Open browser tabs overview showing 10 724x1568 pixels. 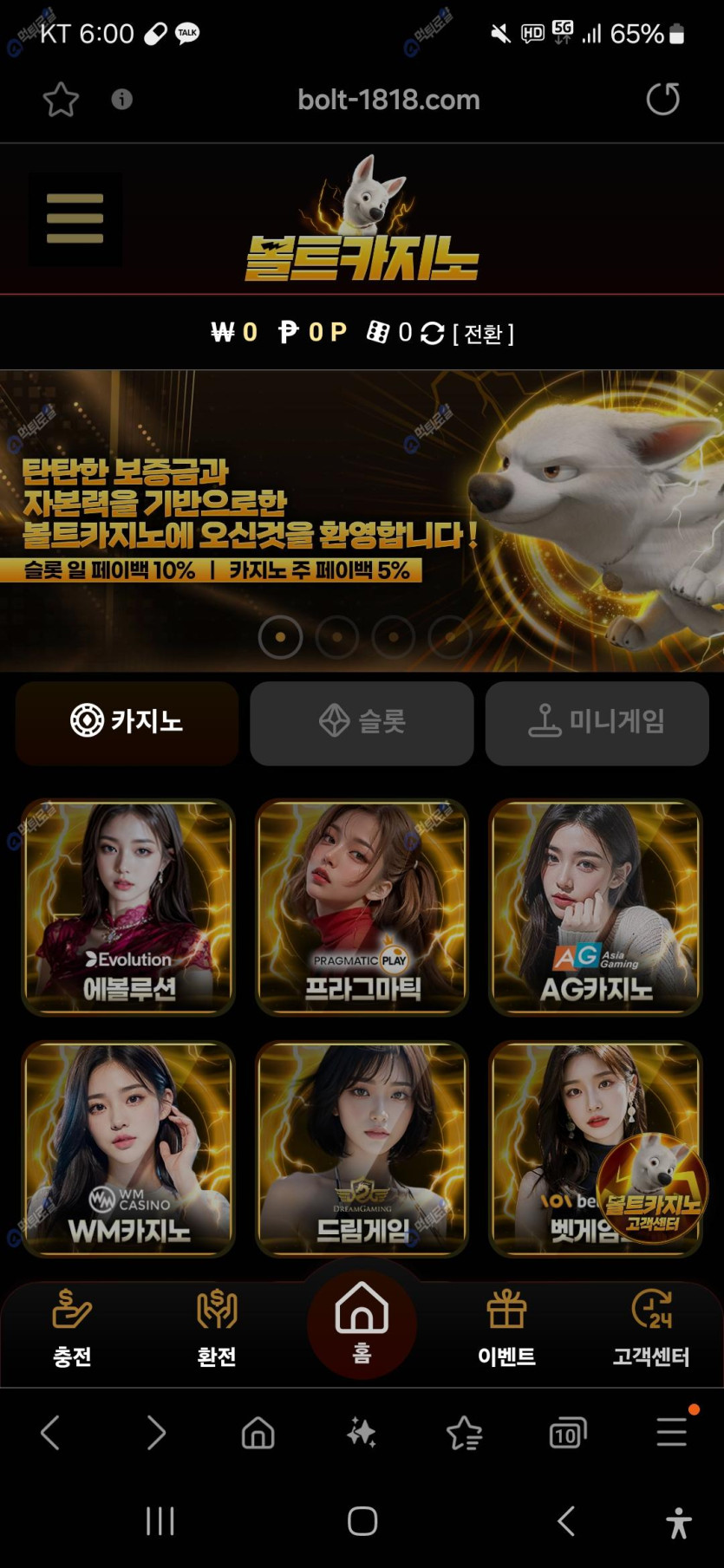point(568,1434)
